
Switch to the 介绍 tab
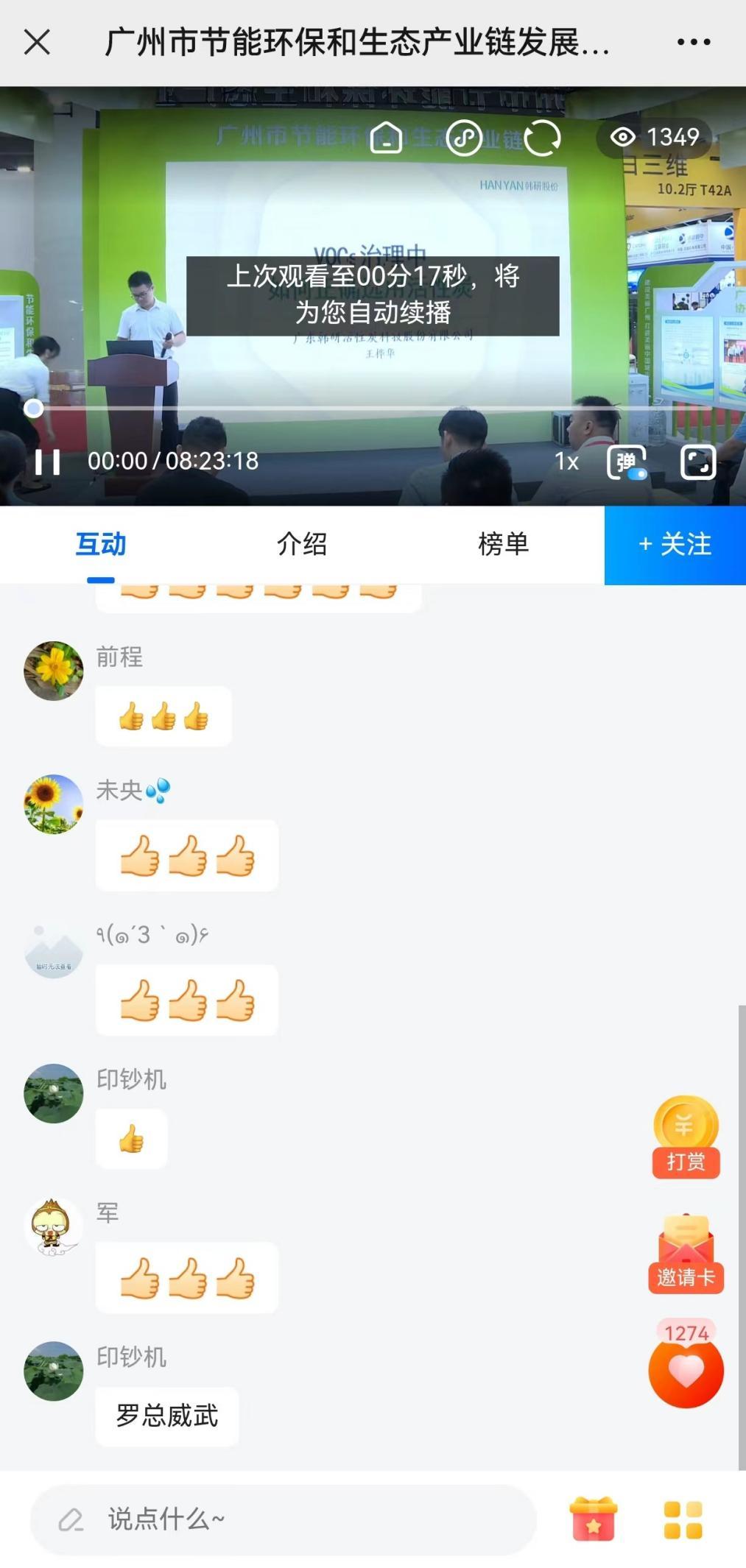(x=301, y=544)
